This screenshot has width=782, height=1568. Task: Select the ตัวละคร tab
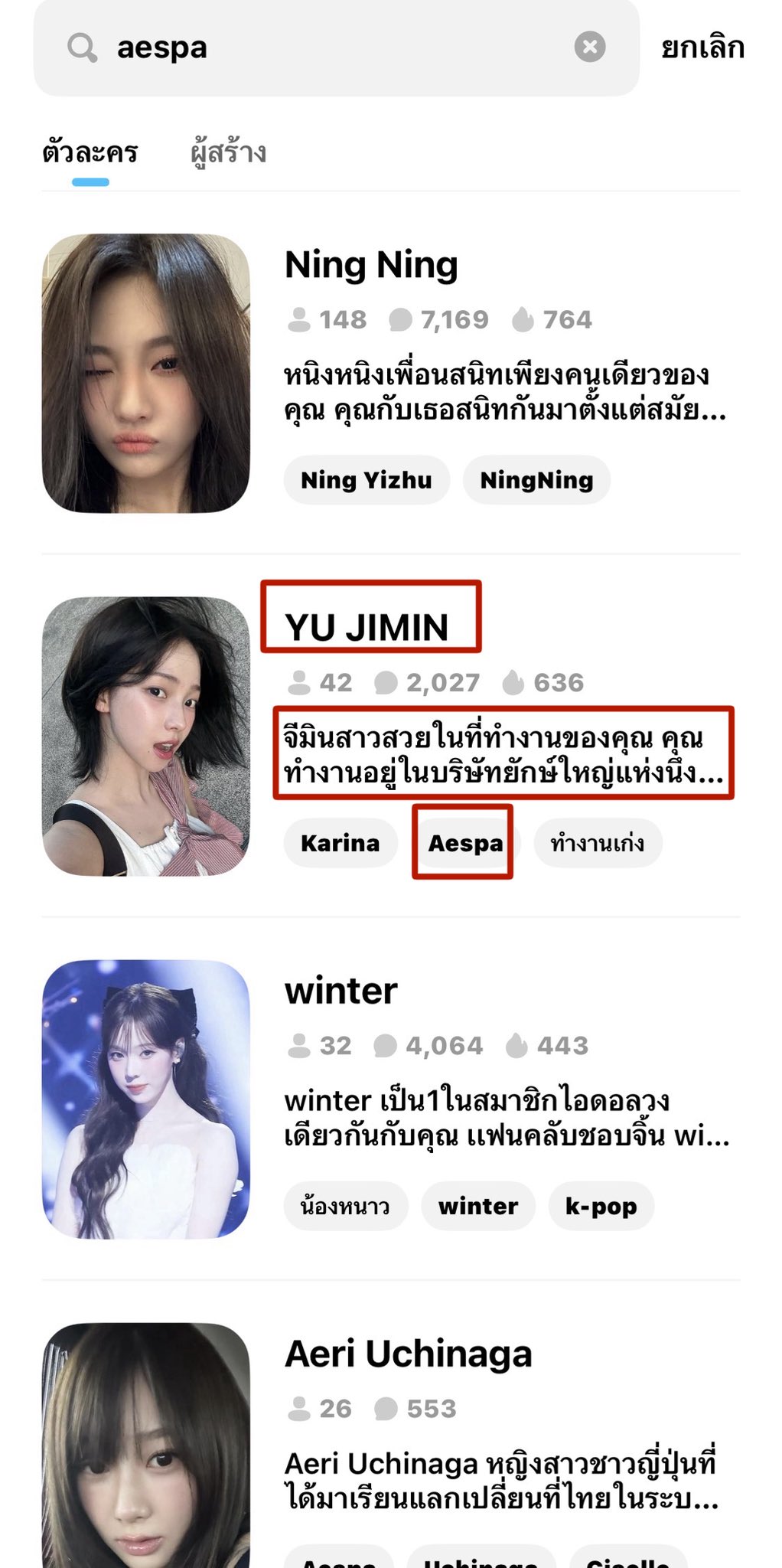(x=90, y=152)
